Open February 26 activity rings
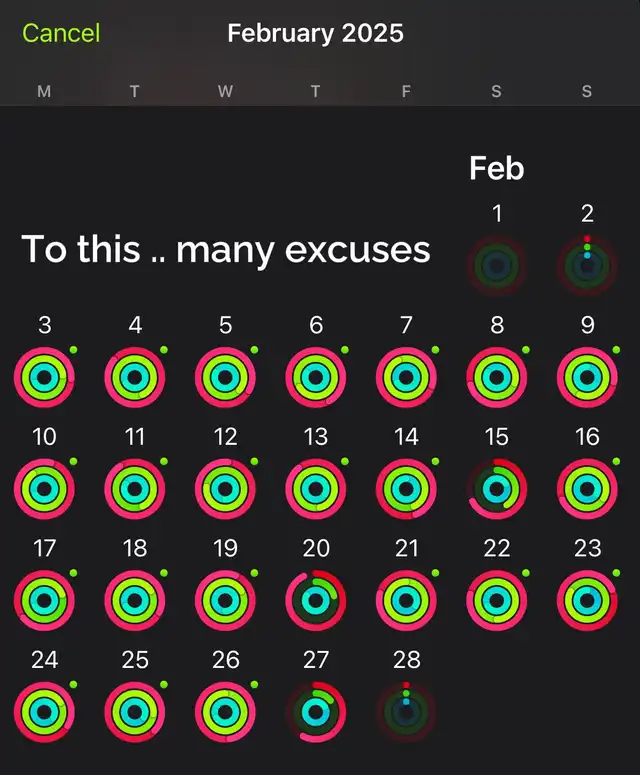Viewport: 640px width, 775px height. tap(225, 713)
